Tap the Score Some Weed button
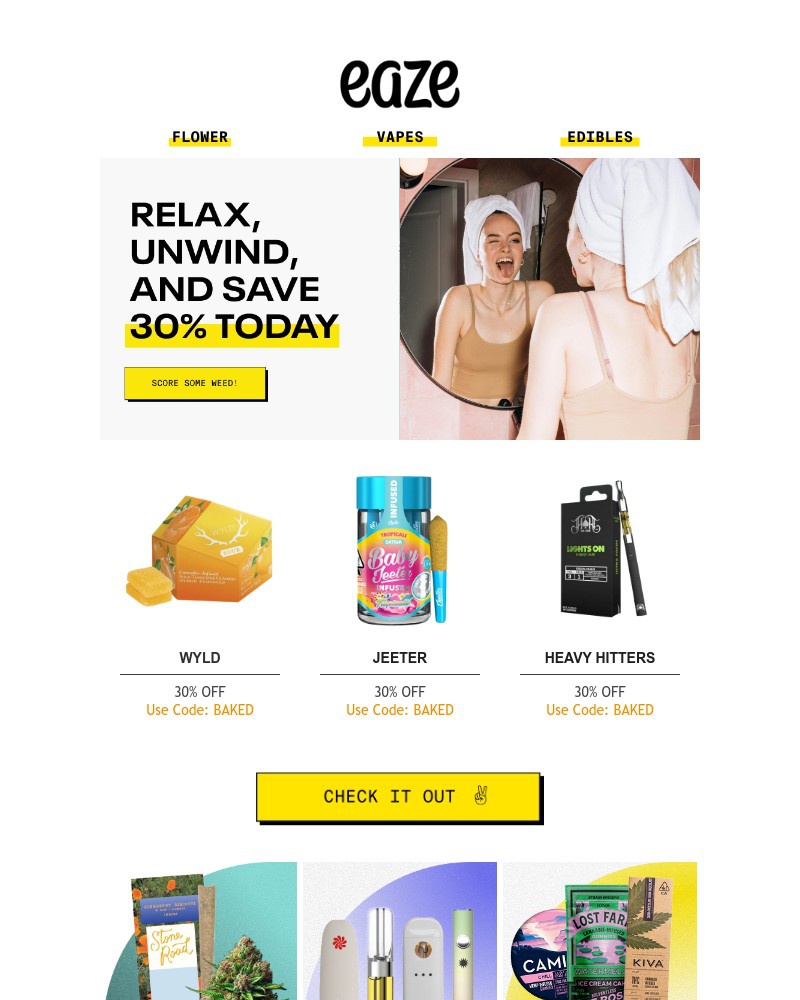This screenshot has width=800, height=1000. coord(195,383)
